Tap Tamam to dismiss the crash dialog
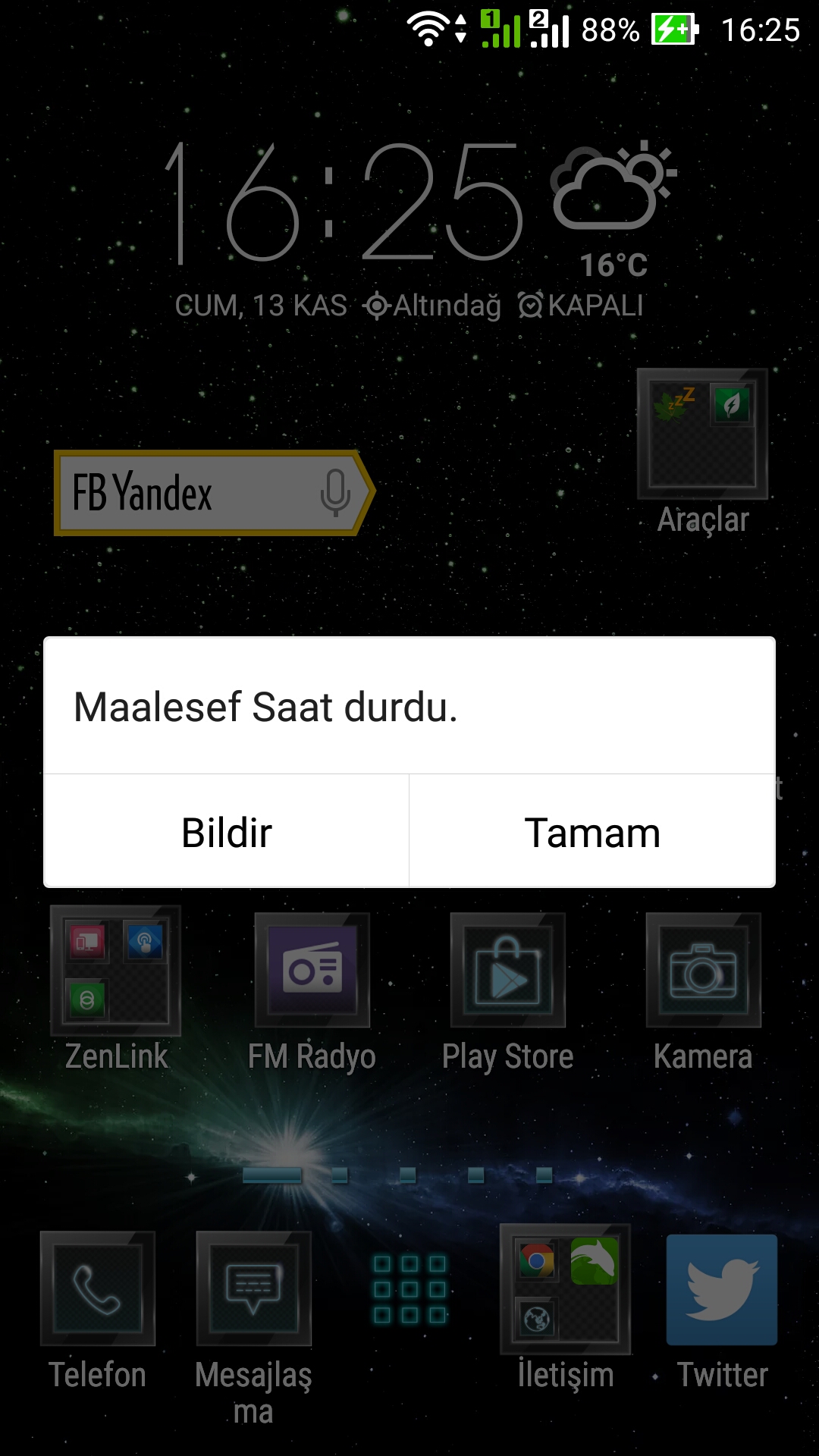 (x=591, y=832)
